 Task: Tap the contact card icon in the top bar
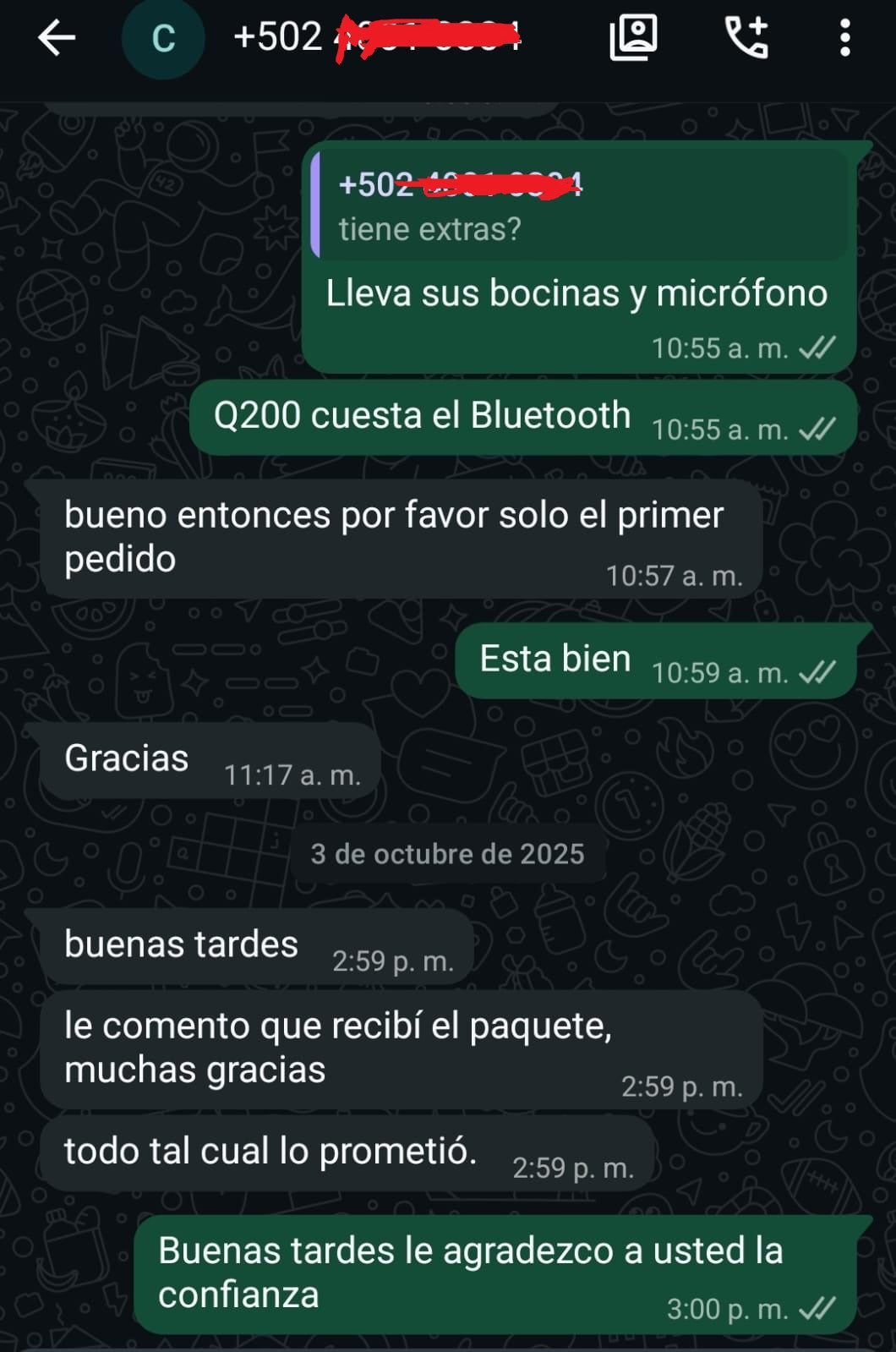(633, 37)
